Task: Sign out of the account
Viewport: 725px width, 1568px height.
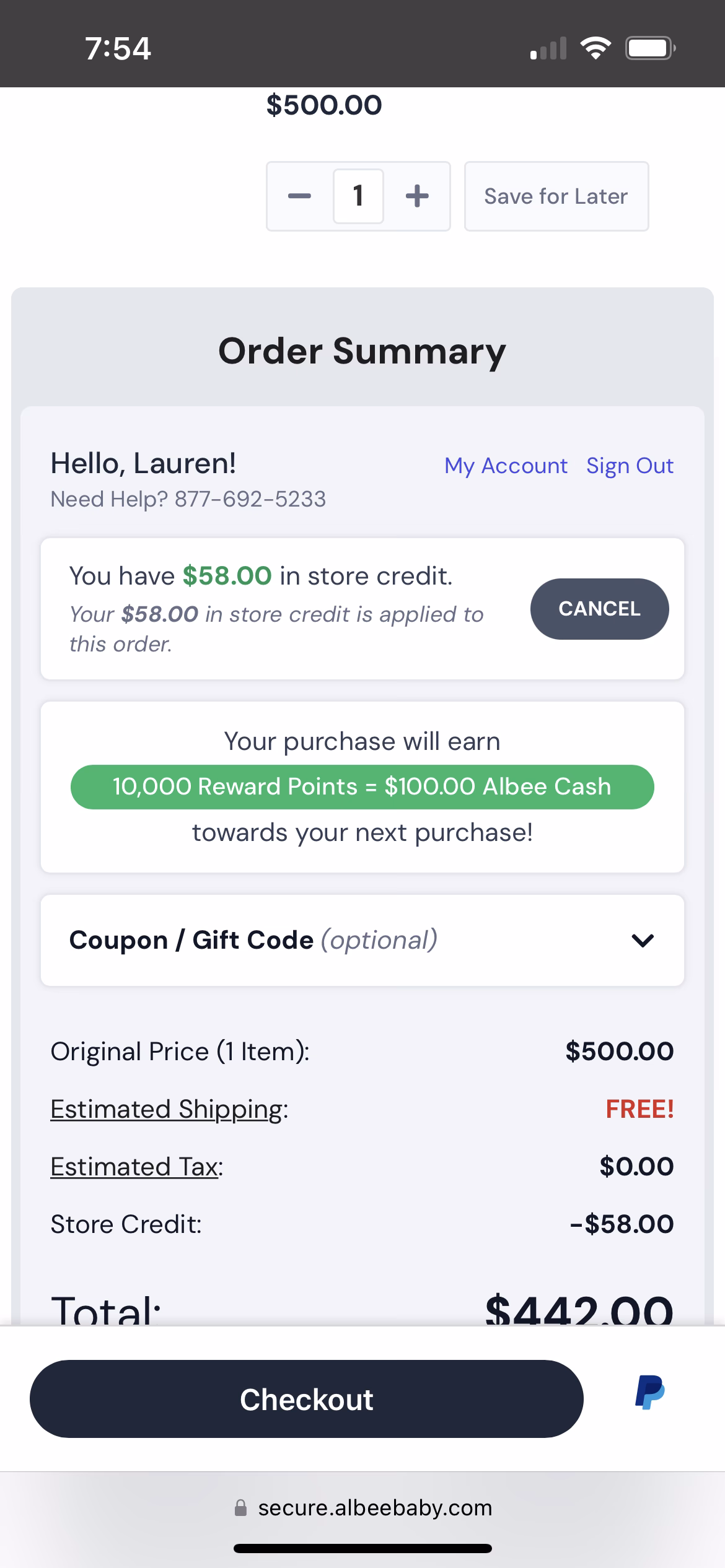Action: tap(630, 466)
